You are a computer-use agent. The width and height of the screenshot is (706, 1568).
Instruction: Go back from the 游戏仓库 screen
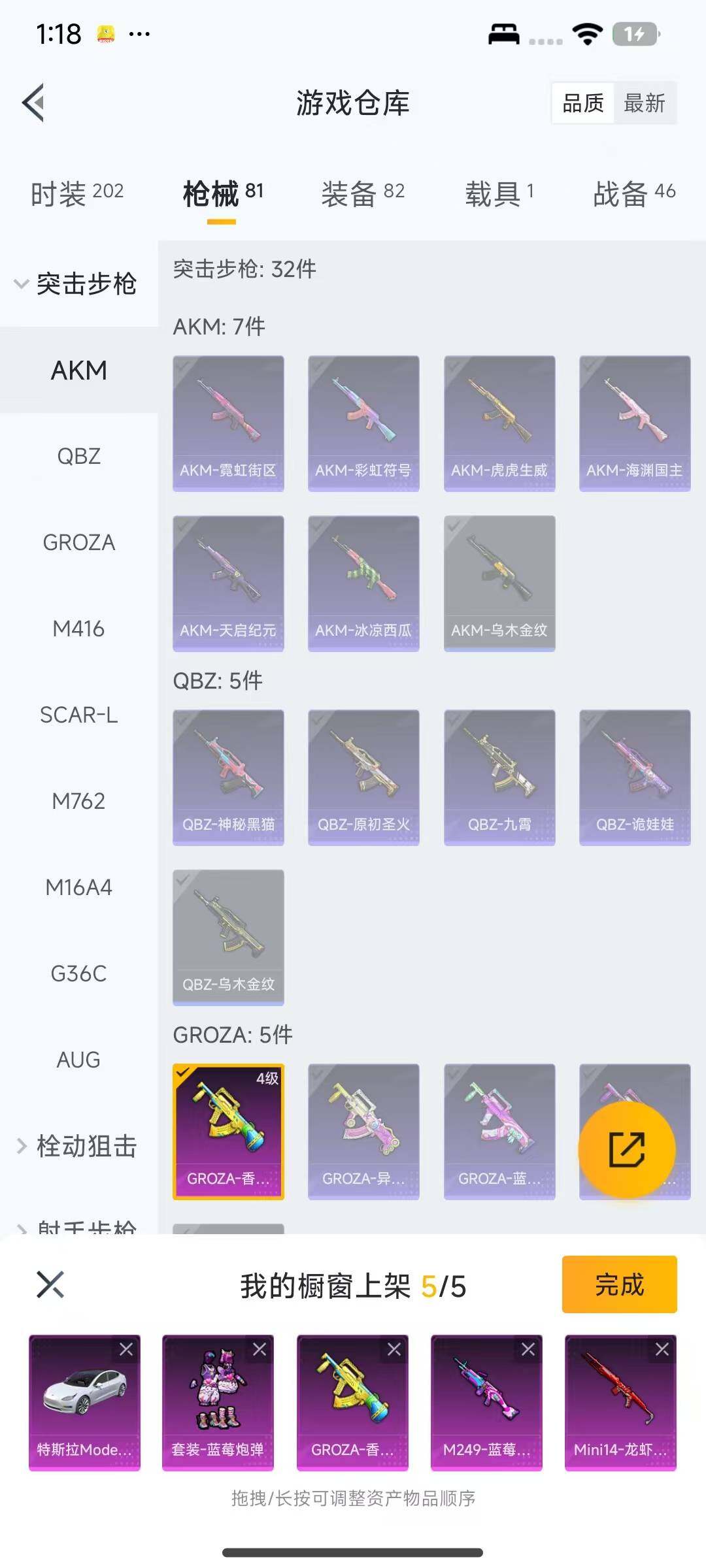pos(34,103)
